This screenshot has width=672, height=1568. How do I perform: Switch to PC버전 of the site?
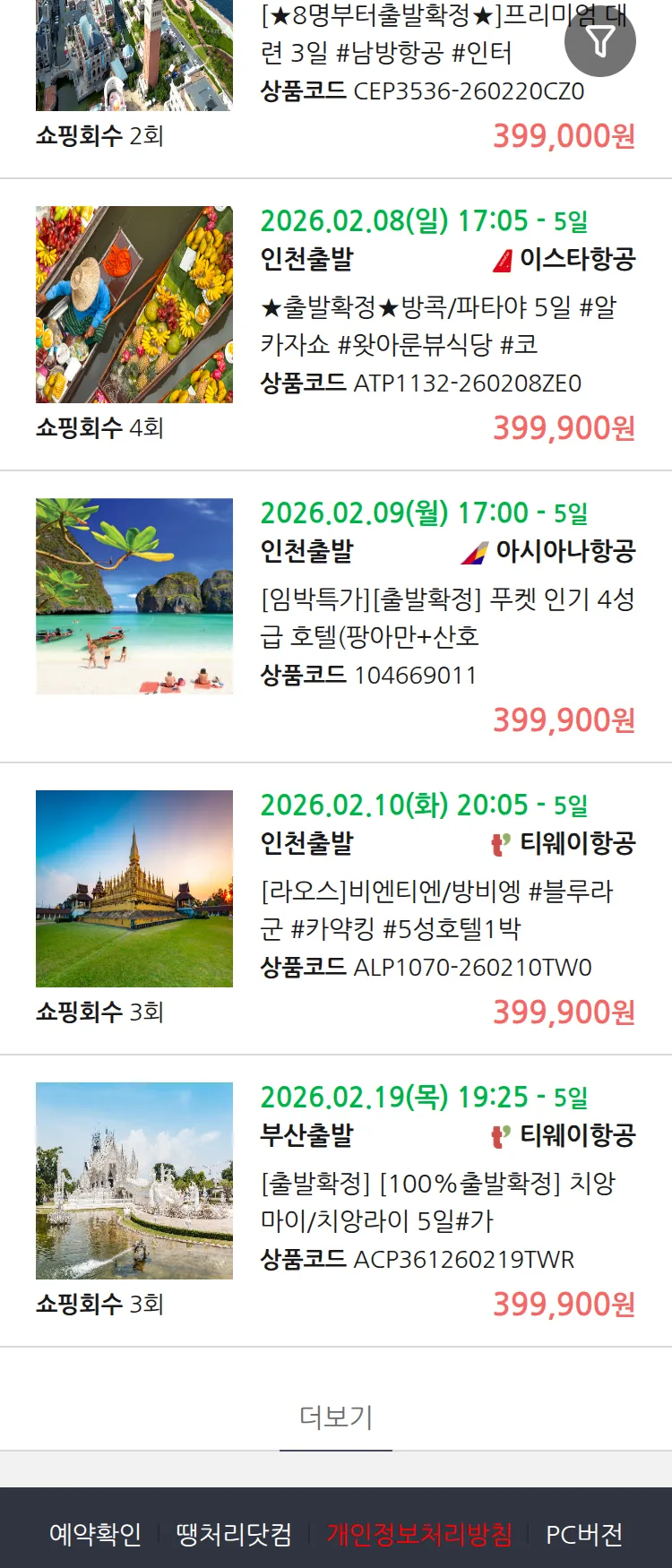[584, 1534]
